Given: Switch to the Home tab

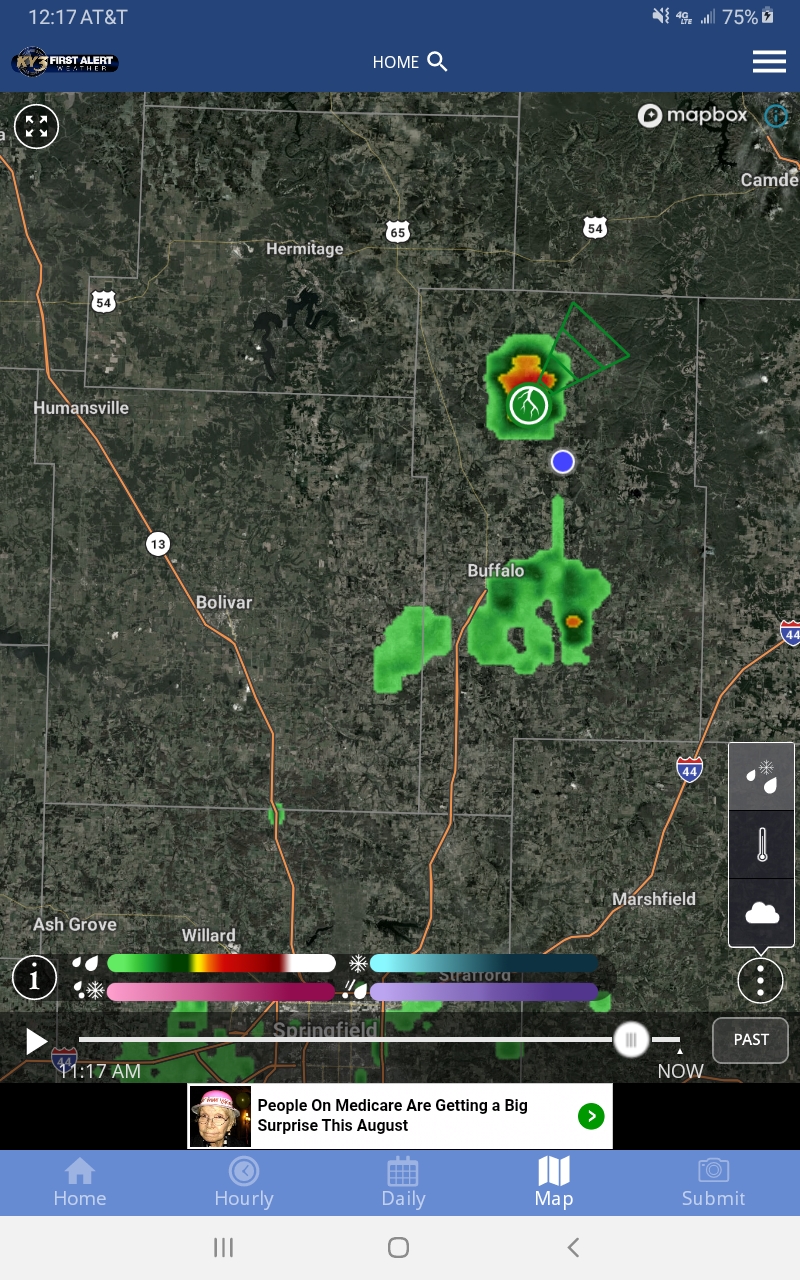Looking at the screenshot, I should point(80,1183).
